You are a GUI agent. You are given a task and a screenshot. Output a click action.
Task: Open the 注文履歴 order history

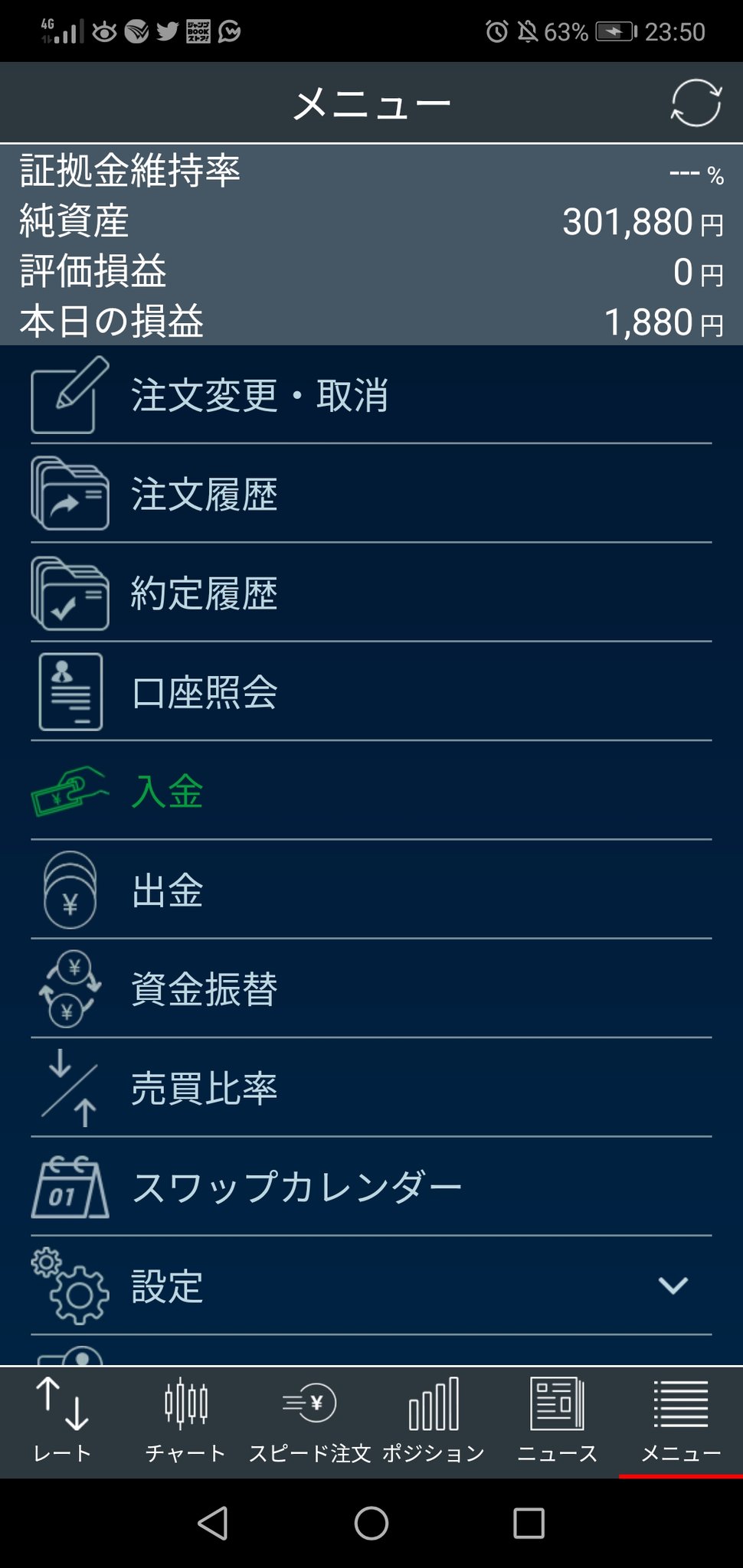[371, 494]
